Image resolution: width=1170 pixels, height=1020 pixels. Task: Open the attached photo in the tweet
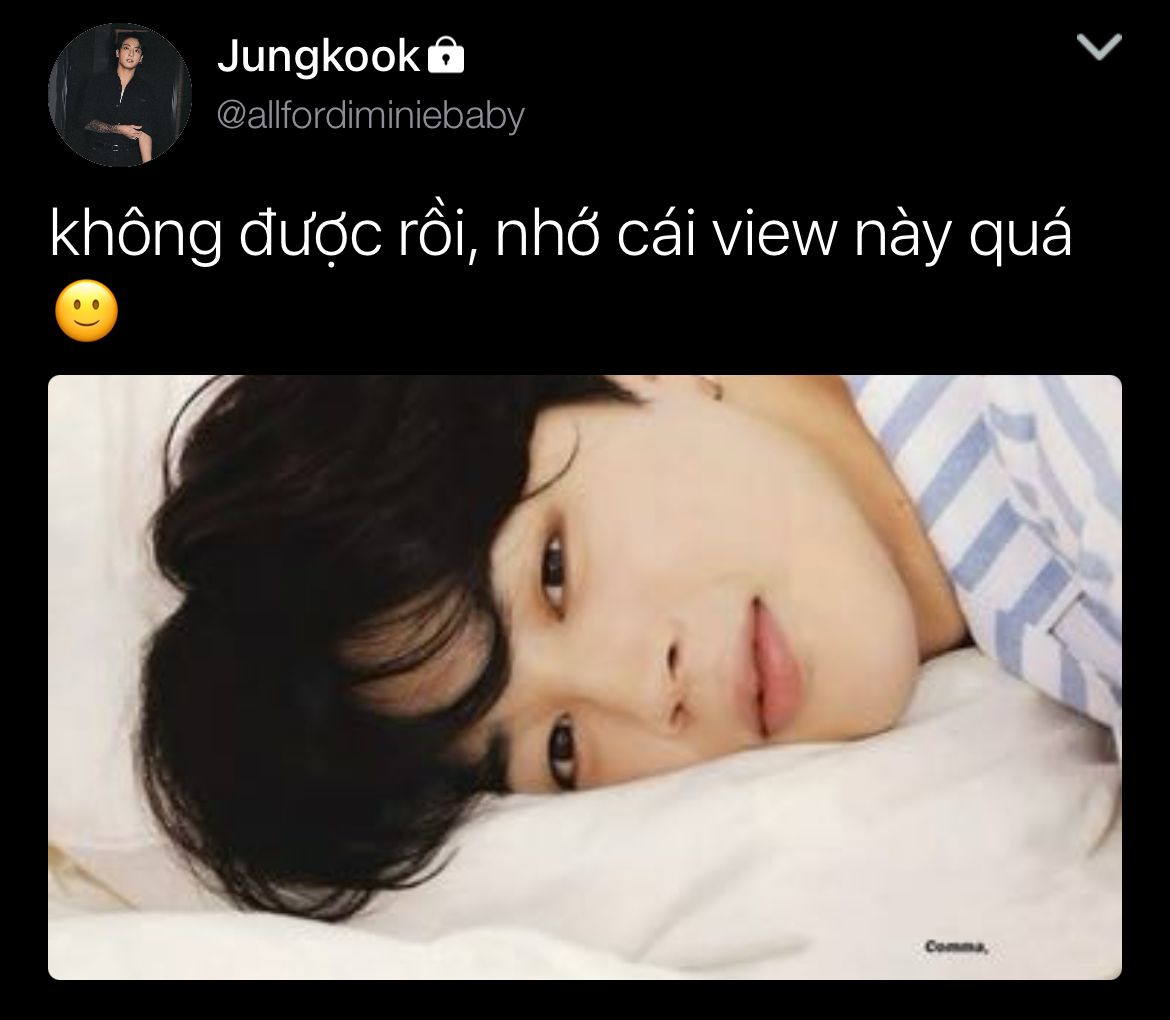pos(584,677)
